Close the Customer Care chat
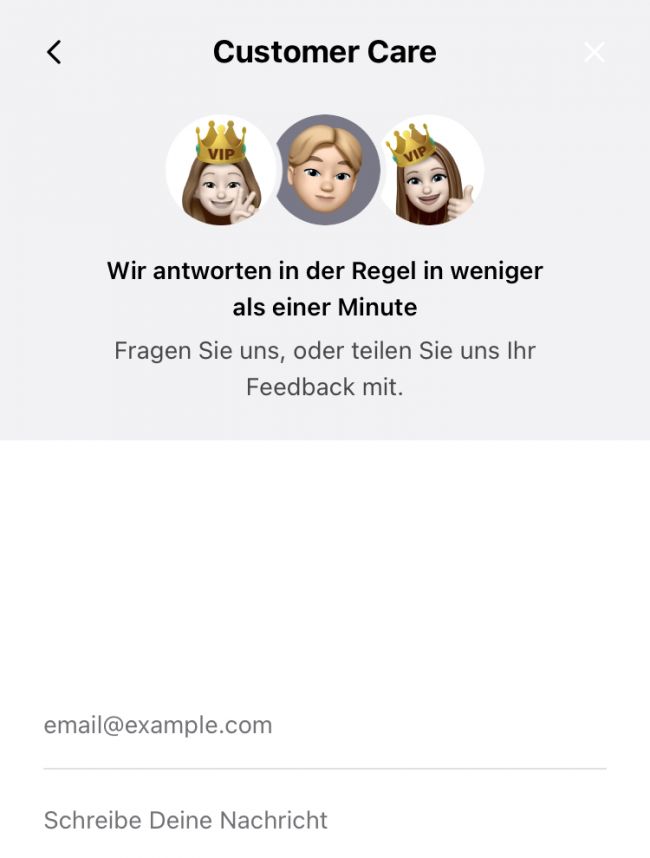 pos(594,52)
